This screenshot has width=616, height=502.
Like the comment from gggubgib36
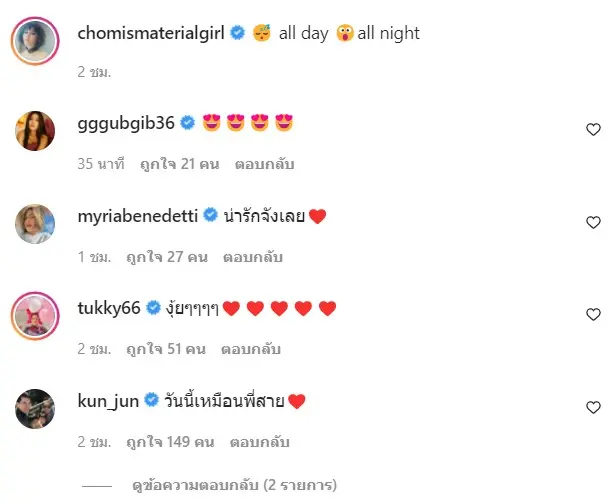tap(593, 129)
